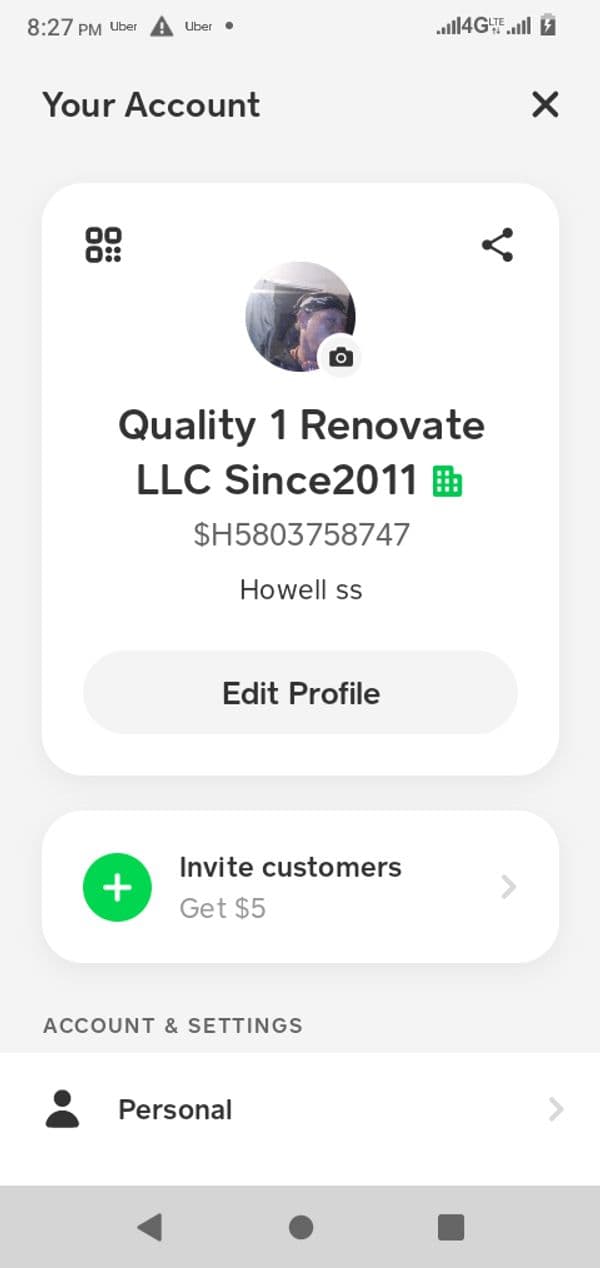Share the account profile
The width and height of the screenshot is (600, 1268).
pyautogui.click(x=497, y=245)
